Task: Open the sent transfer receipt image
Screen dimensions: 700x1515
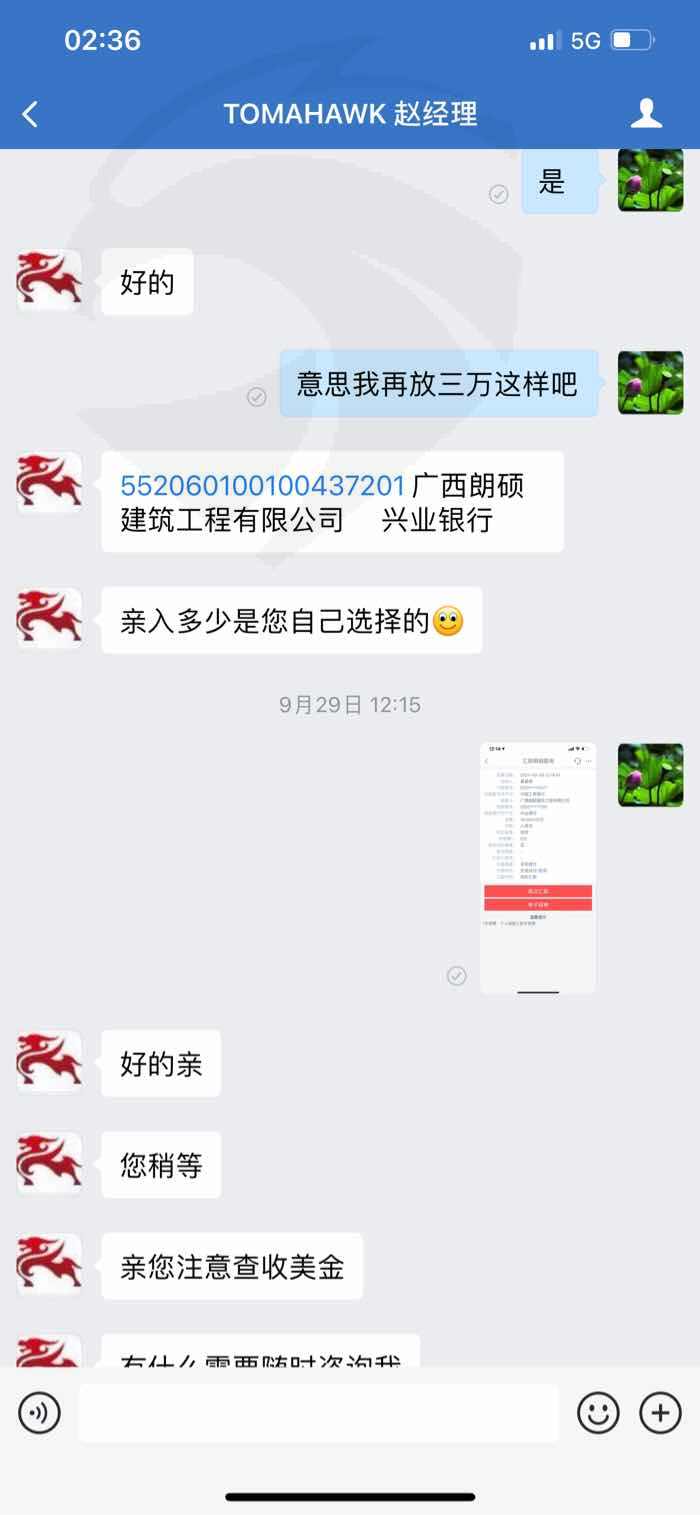Action: click(538, 867)
